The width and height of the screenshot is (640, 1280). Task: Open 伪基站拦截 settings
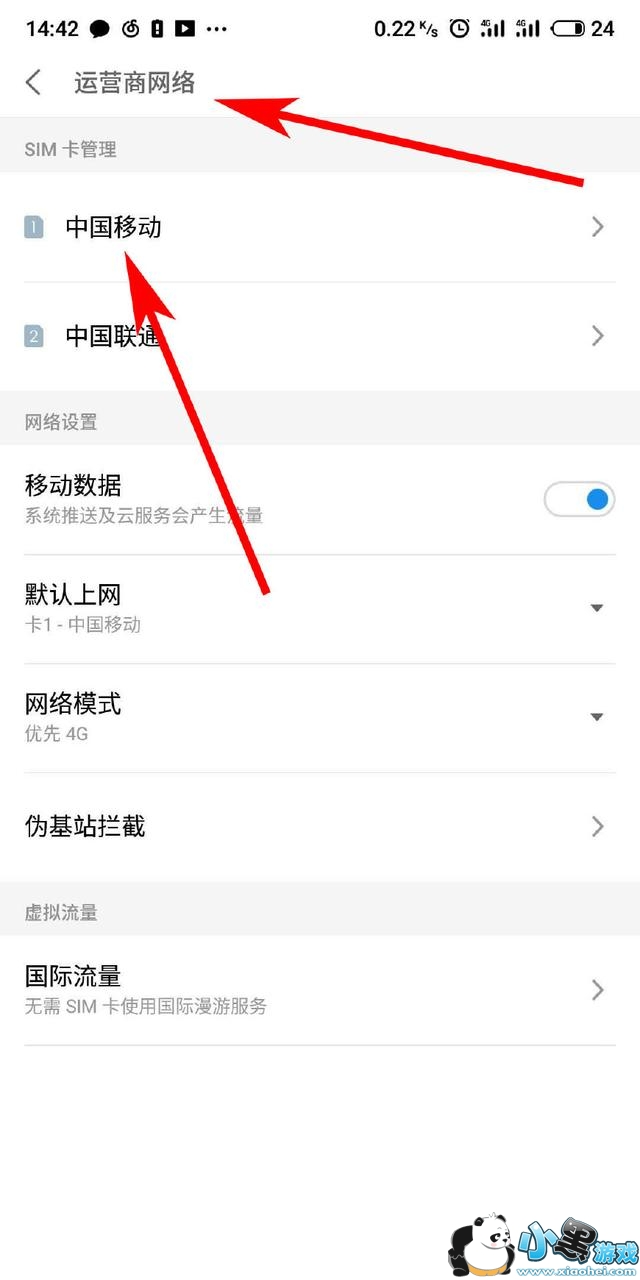[x=320, y=826]
